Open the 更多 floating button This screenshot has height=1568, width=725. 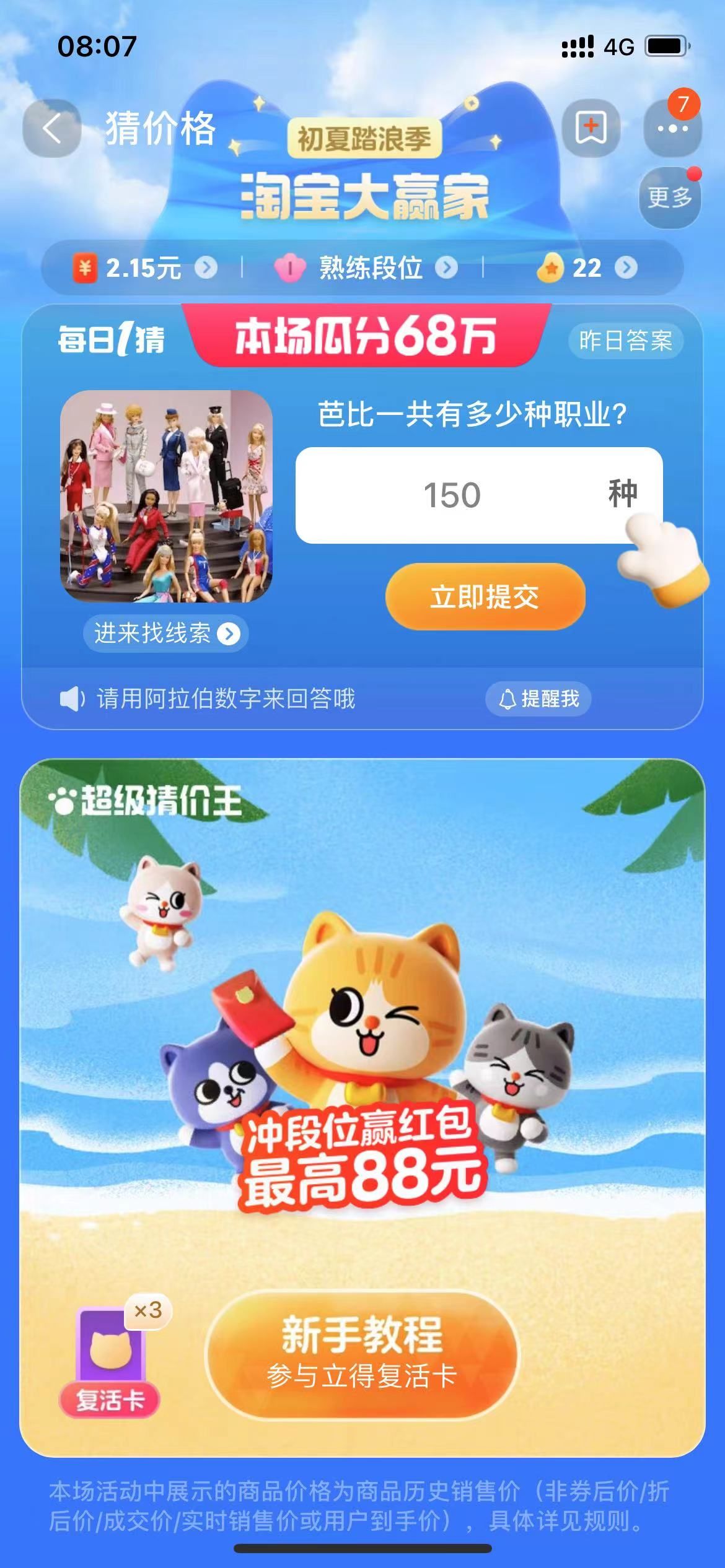coord(670,198)
